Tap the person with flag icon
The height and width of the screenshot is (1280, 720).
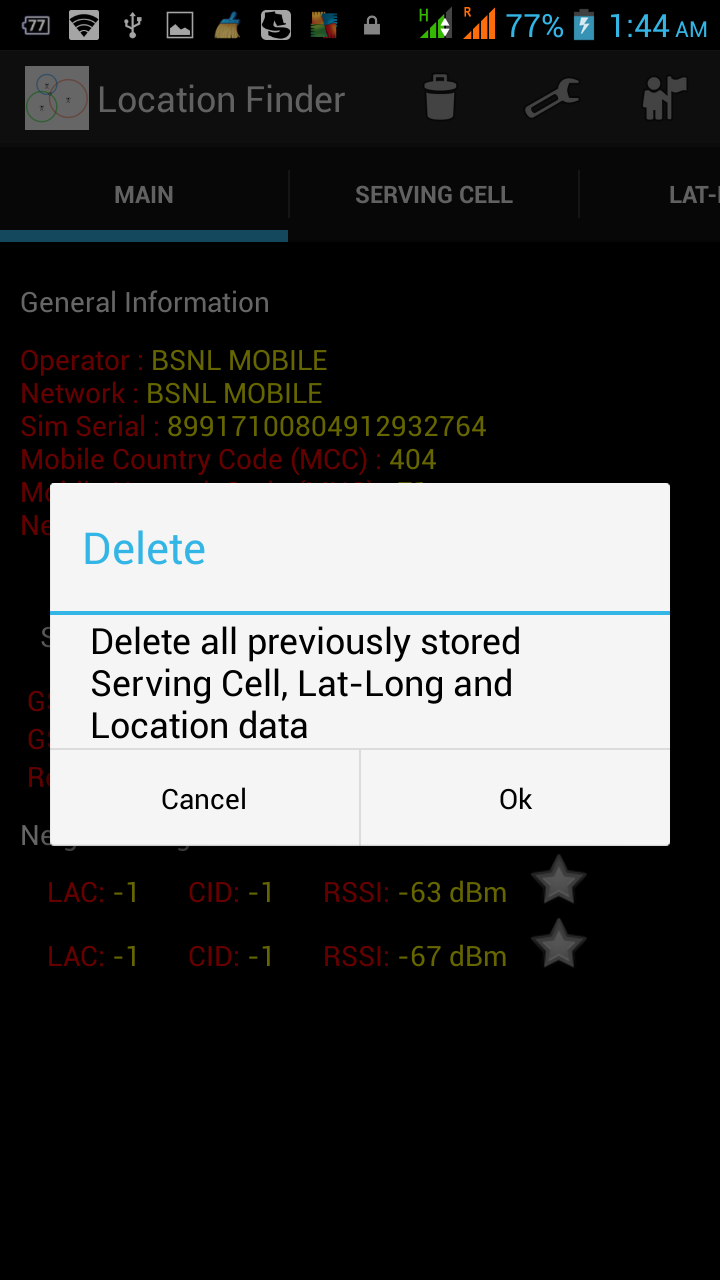tap(664, 99)
